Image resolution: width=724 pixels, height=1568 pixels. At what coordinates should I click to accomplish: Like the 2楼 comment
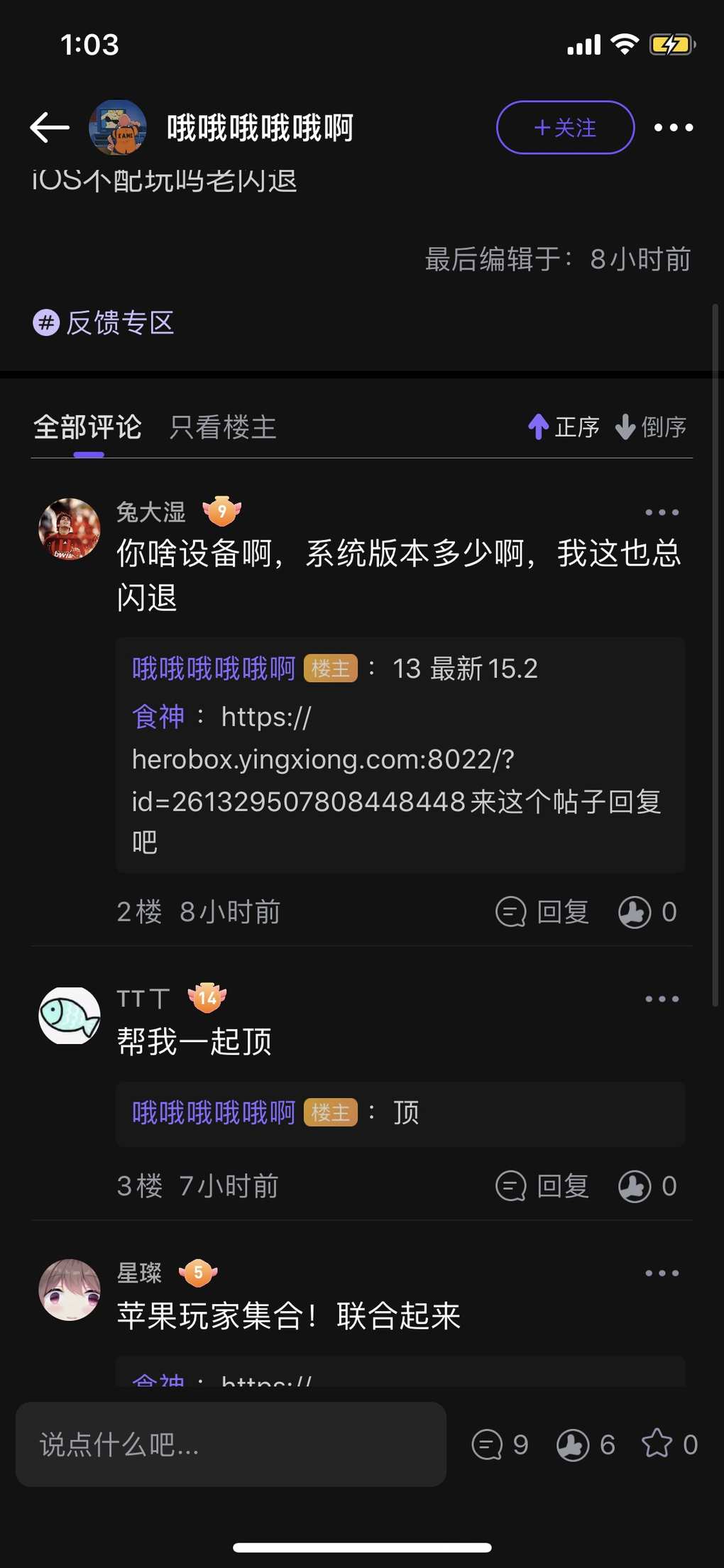647,912
